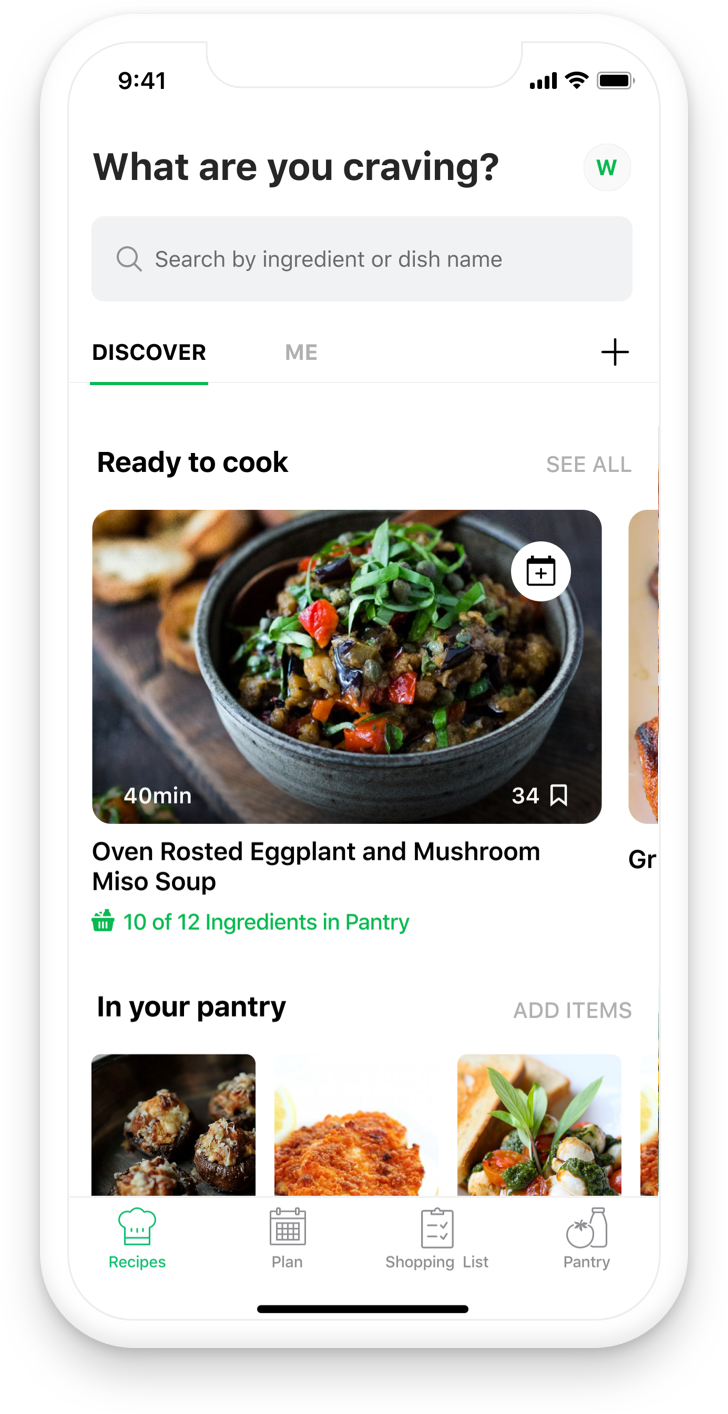
Task: Open the breaded cutlet pantry recipe
Action: tap(356, 1124)
